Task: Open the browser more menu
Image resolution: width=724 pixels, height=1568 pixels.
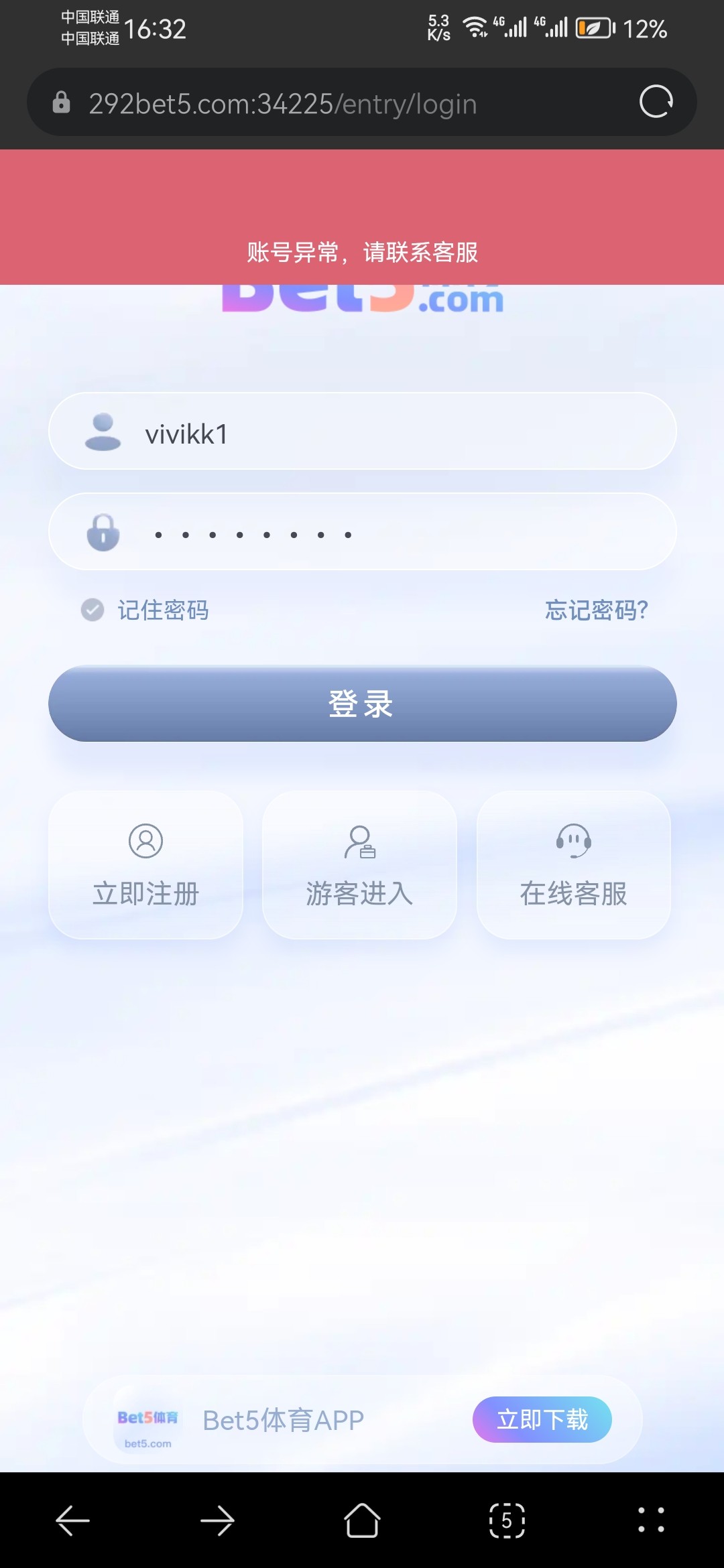Action: tap(651, 1520)
